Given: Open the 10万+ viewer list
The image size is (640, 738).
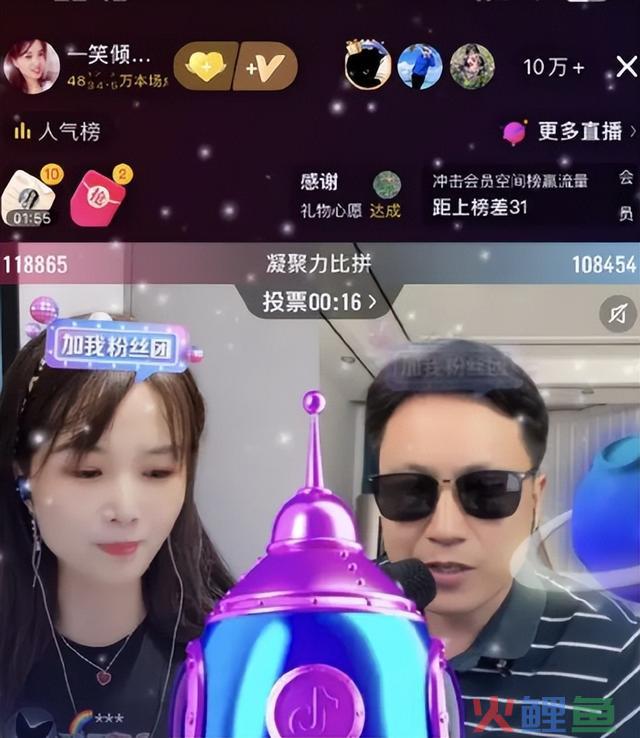Looking at the screenshot, I should coord(554,67).
